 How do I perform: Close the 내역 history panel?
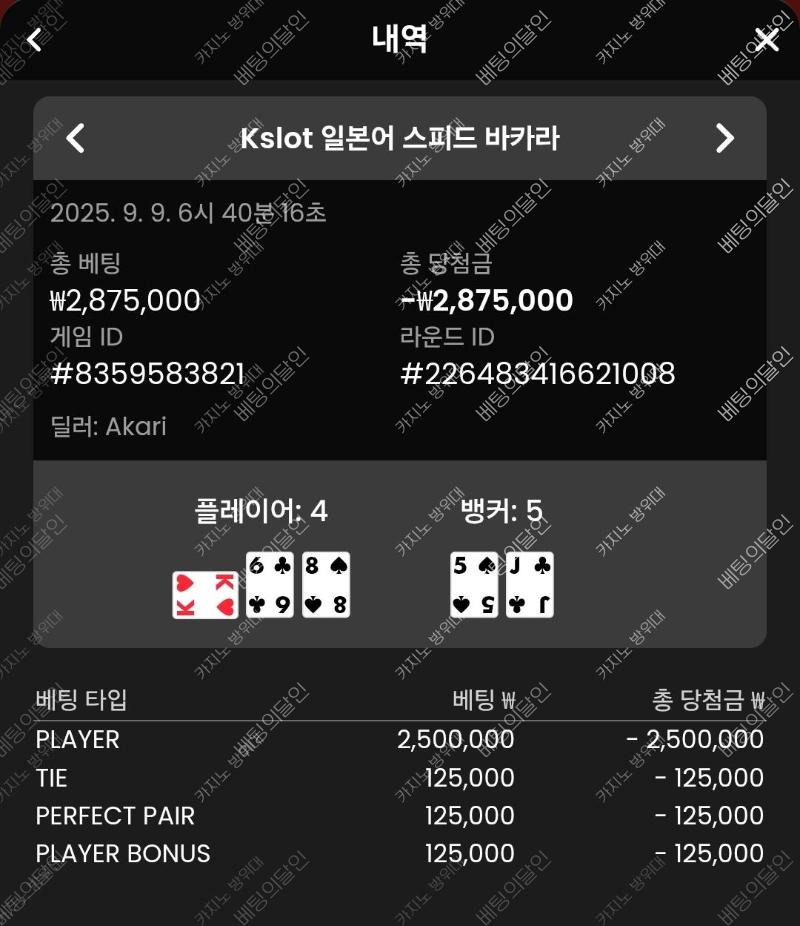pos(766,40)
